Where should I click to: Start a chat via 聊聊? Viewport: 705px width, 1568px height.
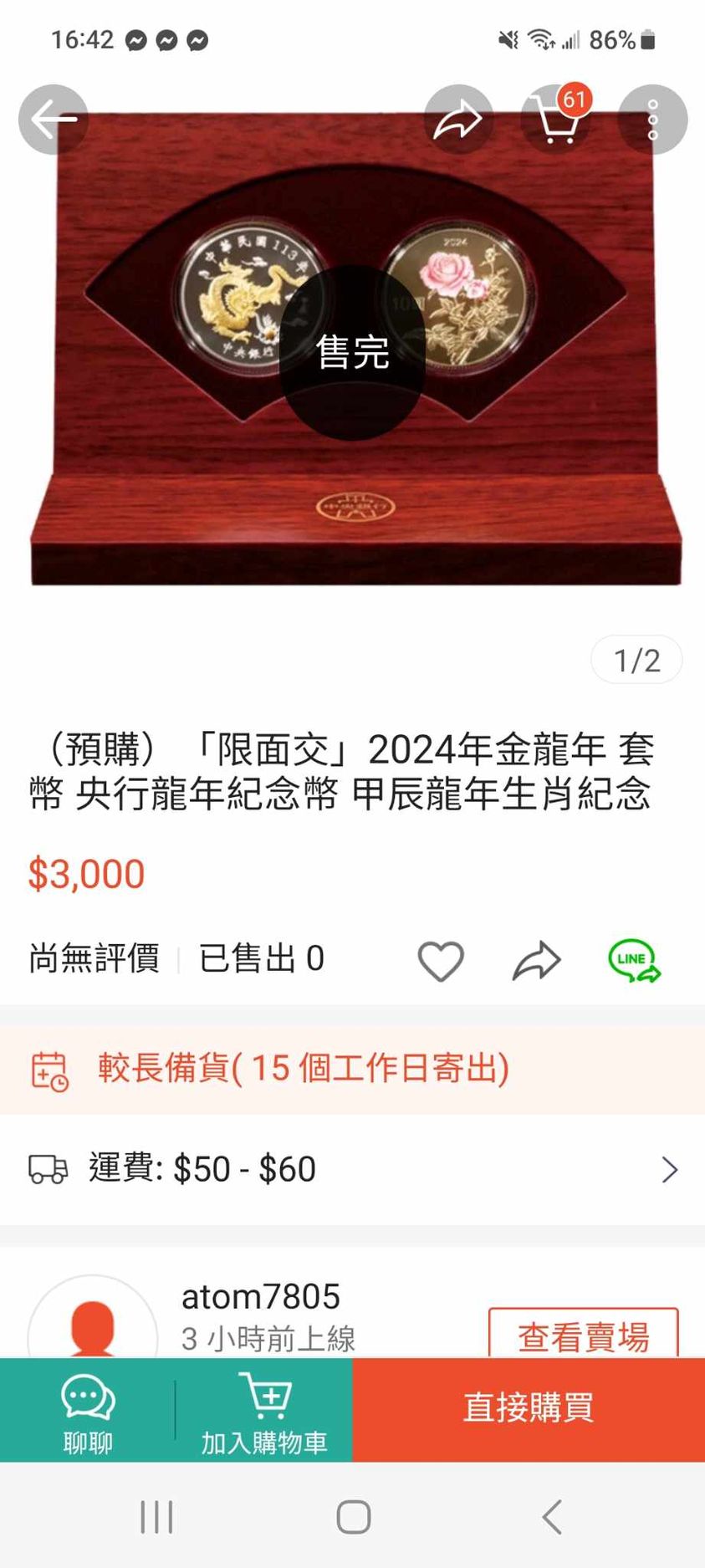pos(88,1410)
